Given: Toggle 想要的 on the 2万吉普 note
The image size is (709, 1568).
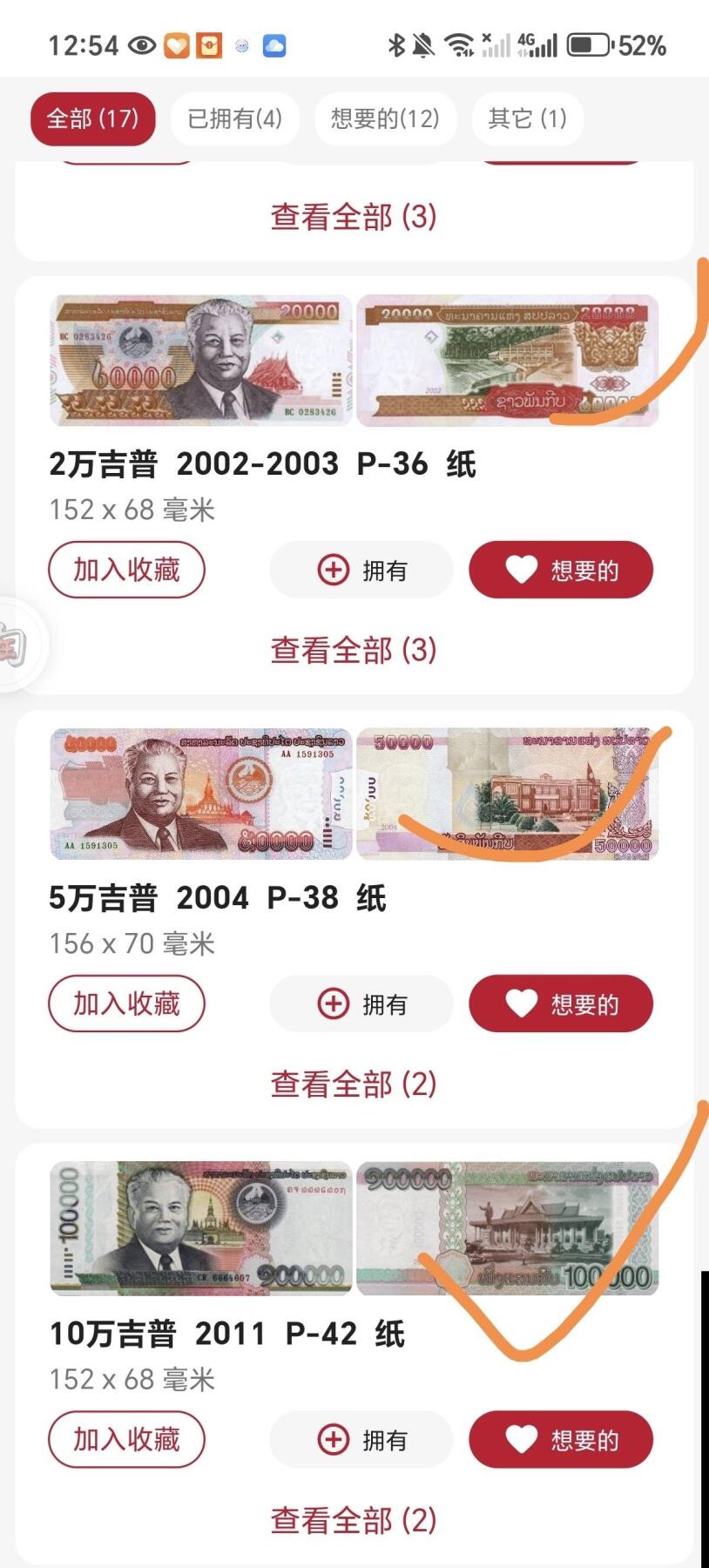Looking at the screenshot, I should tap(561, 571).
